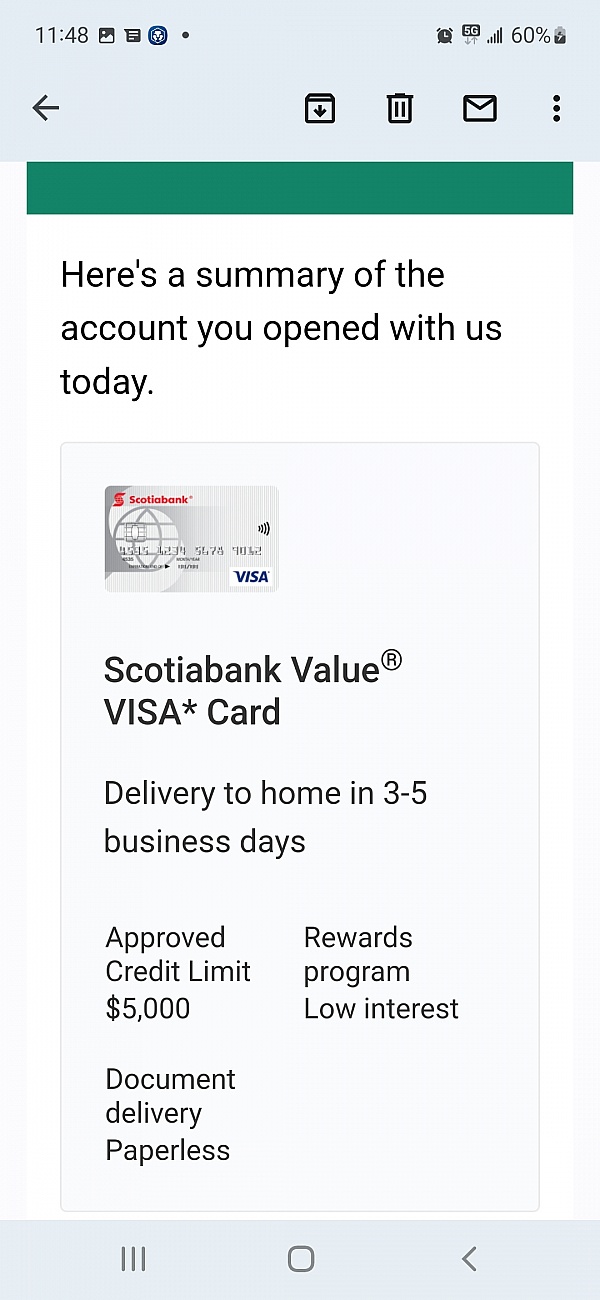The image size is (600, 1300).
Task: Go back to the inbox
Action: tap(46, 108)
